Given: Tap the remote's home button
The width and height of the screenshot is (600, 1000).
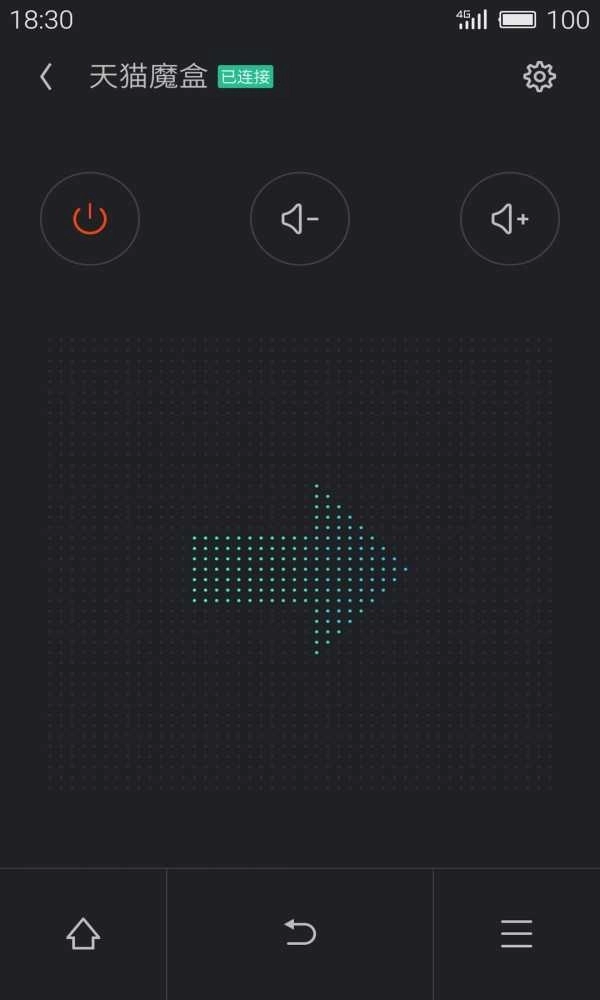Looking at the screenshot, I should (83, 934).
